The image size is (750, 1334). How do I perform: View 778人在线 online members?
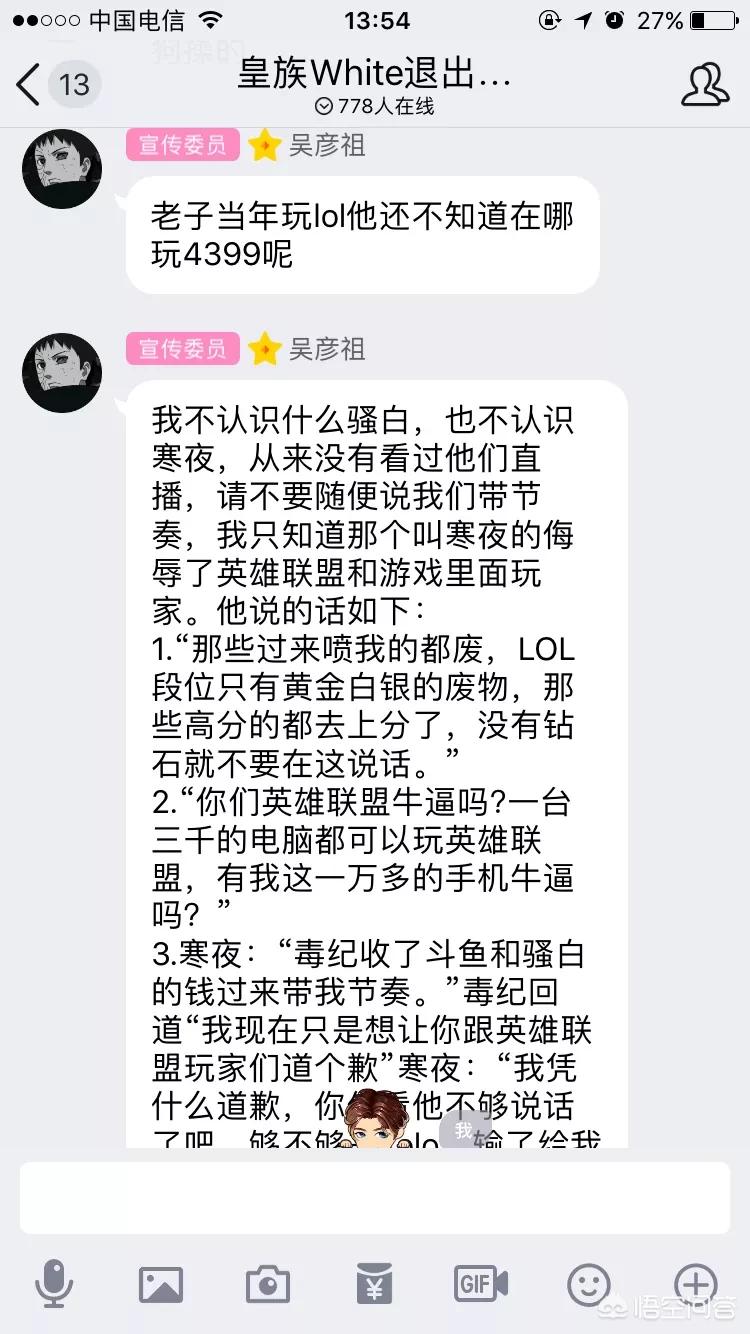[374, 106]
